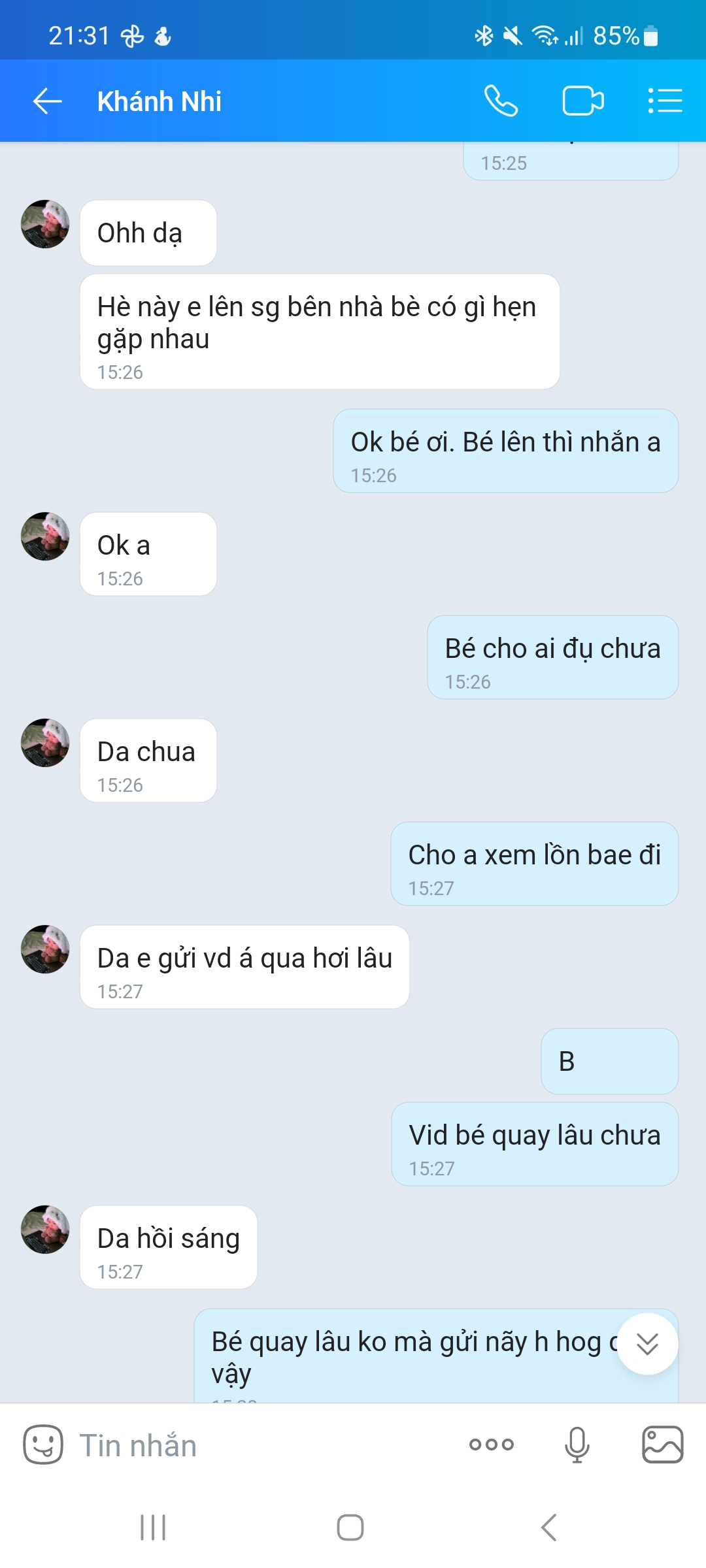Viewport: 706px width, 1568px height.
Task: Record a voice message
Action: (x=577, y=1445)
